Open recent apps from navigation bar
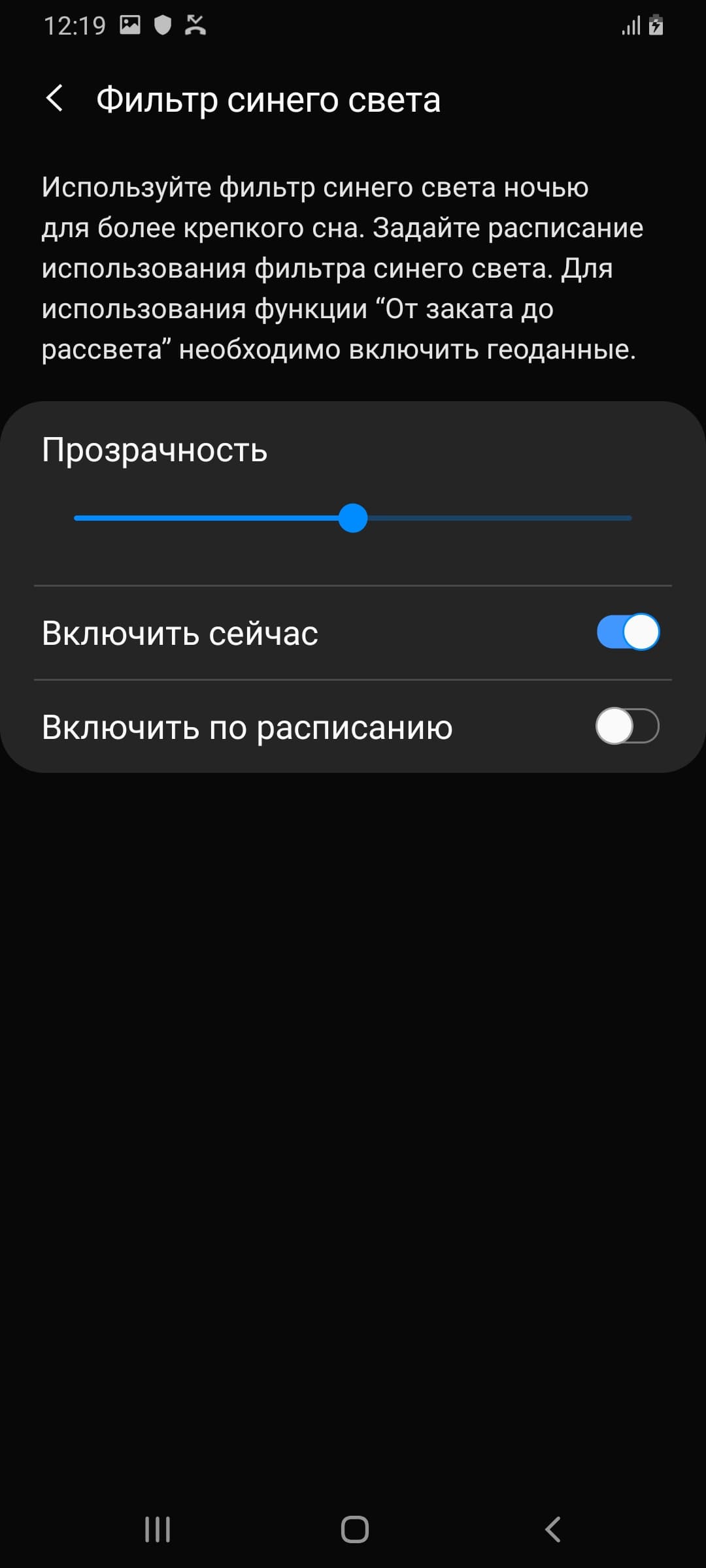 click(x=158, y=1529)
